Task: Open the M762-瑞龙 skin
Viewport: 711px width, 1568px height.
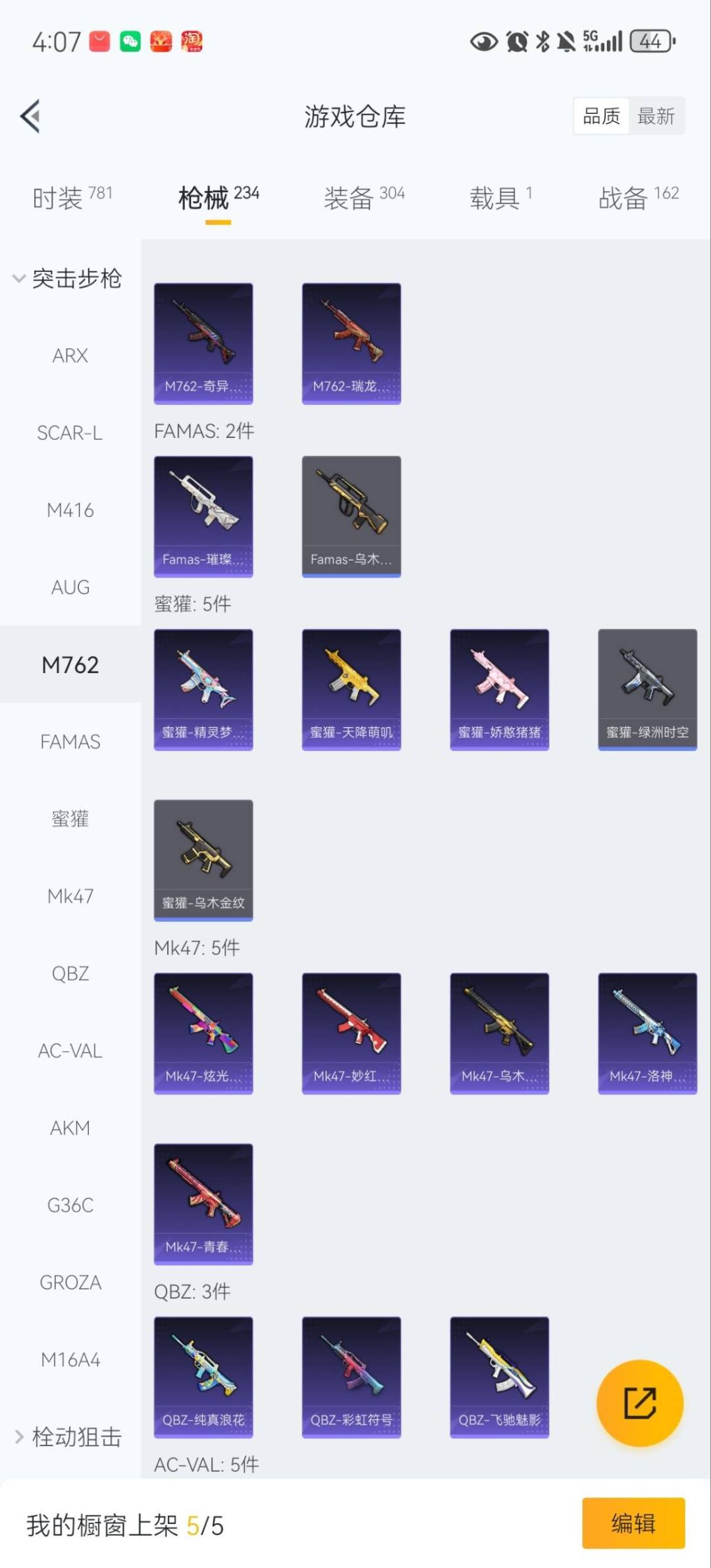Action: pos(351,343)
